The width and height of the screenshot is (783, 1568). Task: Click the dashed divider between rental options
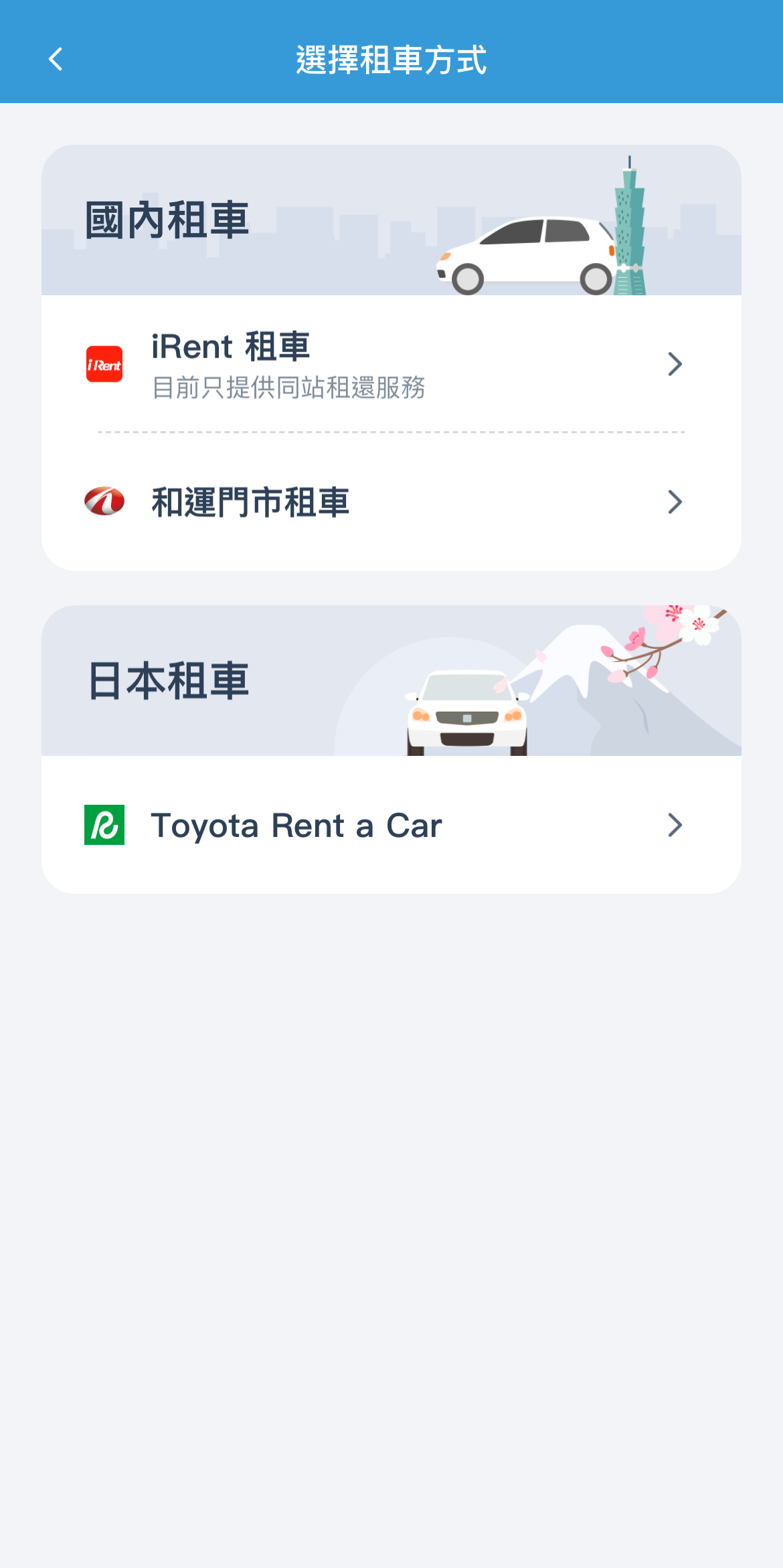click(391, 432)
